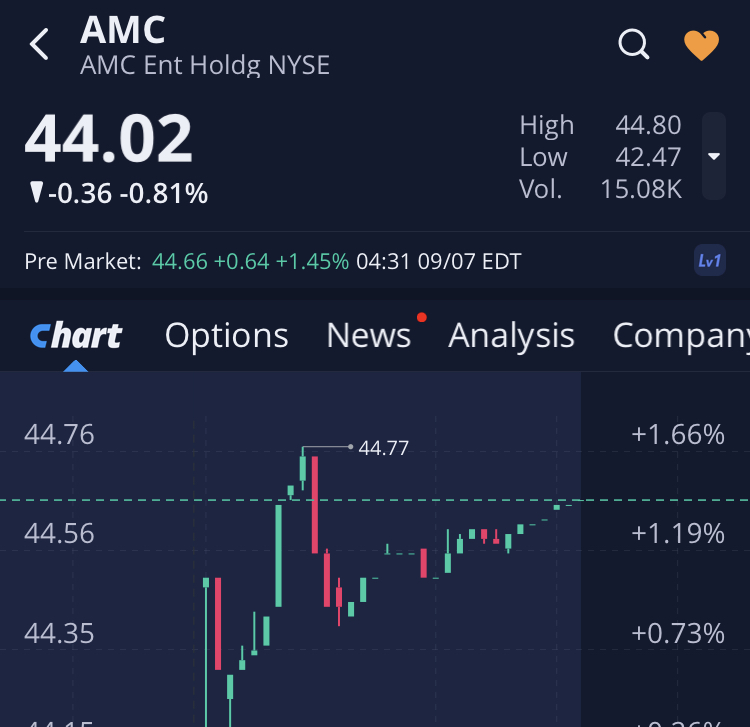Open the Lv1 quote level badge

[709, 261]
